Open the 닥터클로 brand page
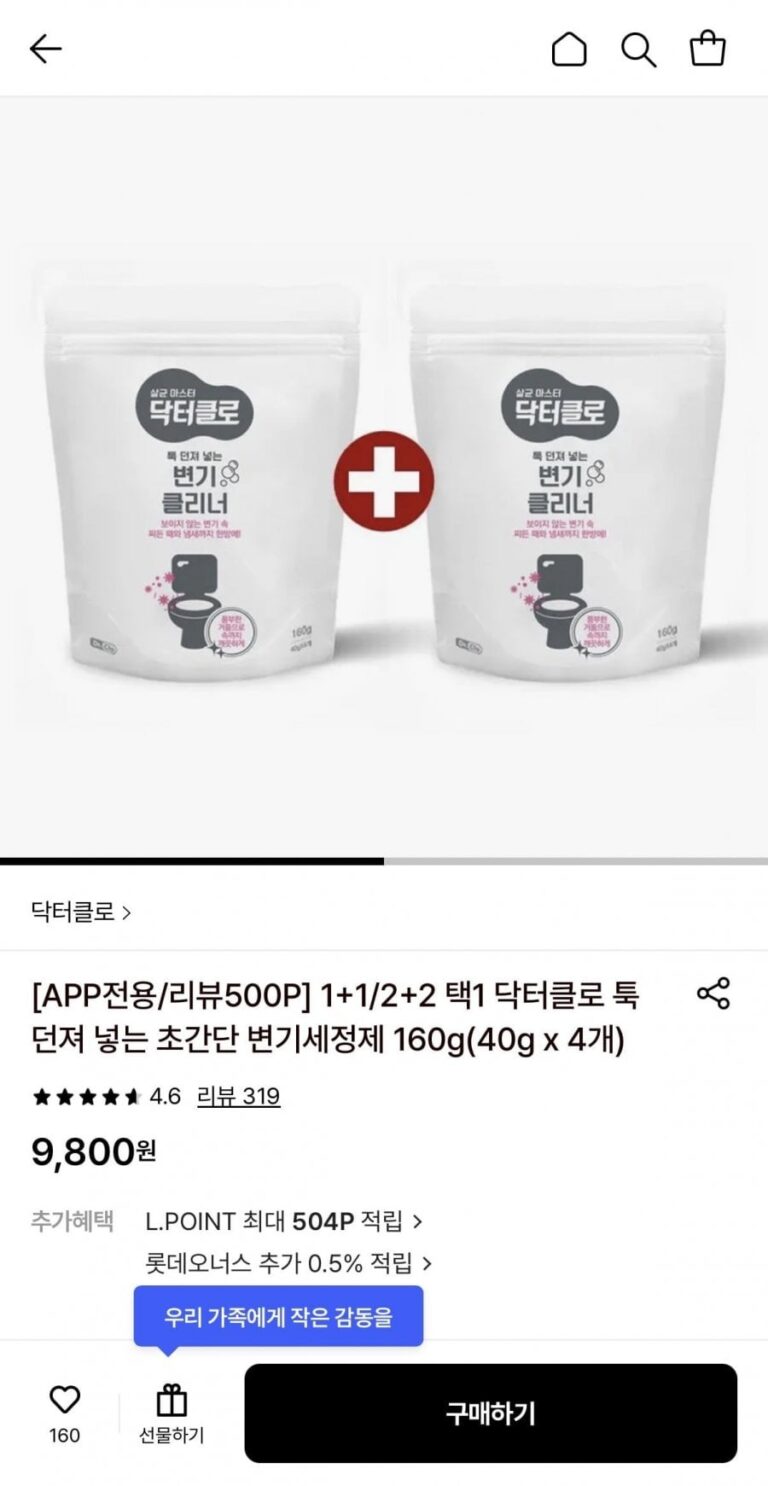This screenshot has height=1486, width=768. click(81, 912)
